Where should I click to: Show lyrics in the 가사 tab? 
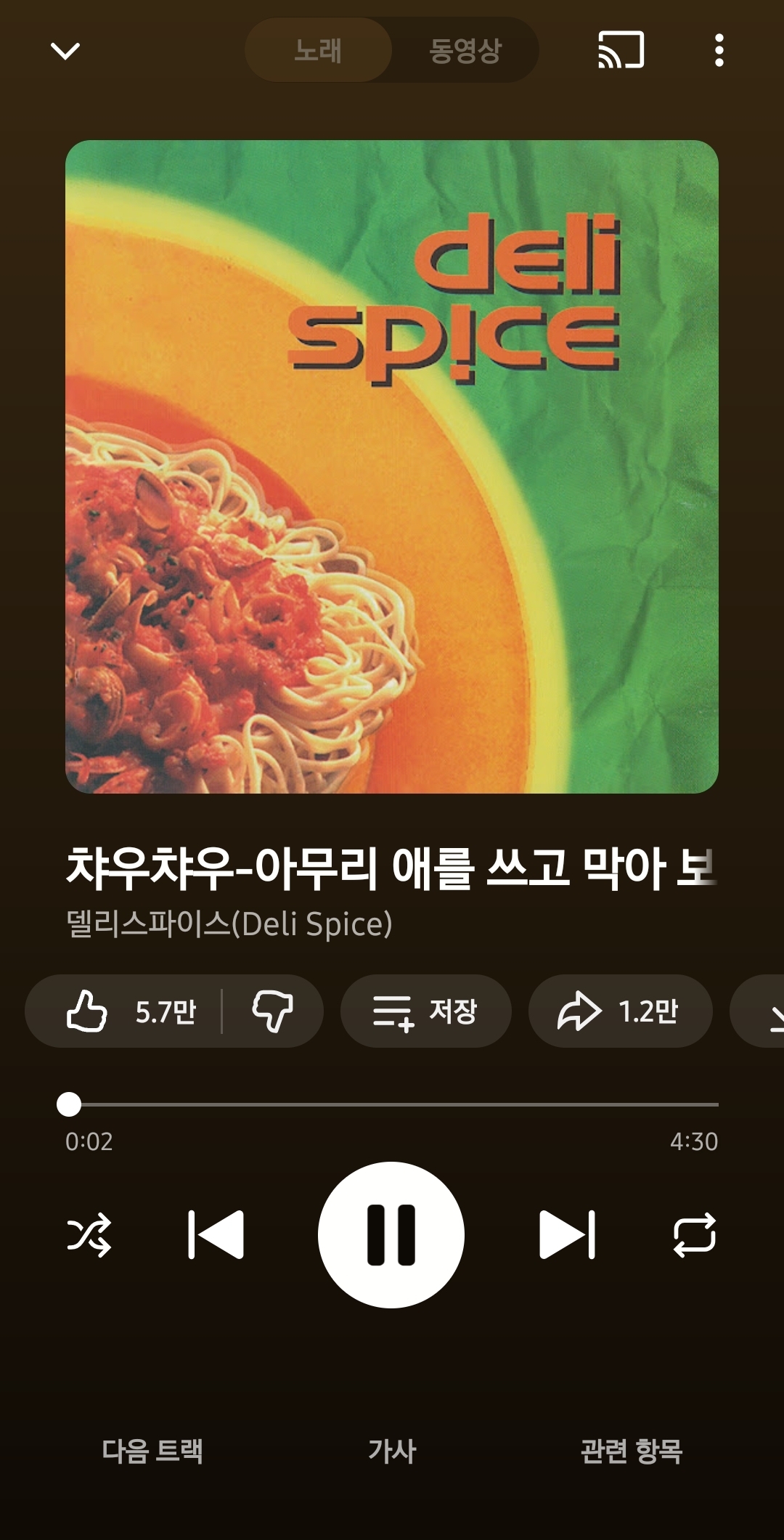pyautogui.click(x=392, y=1451)
